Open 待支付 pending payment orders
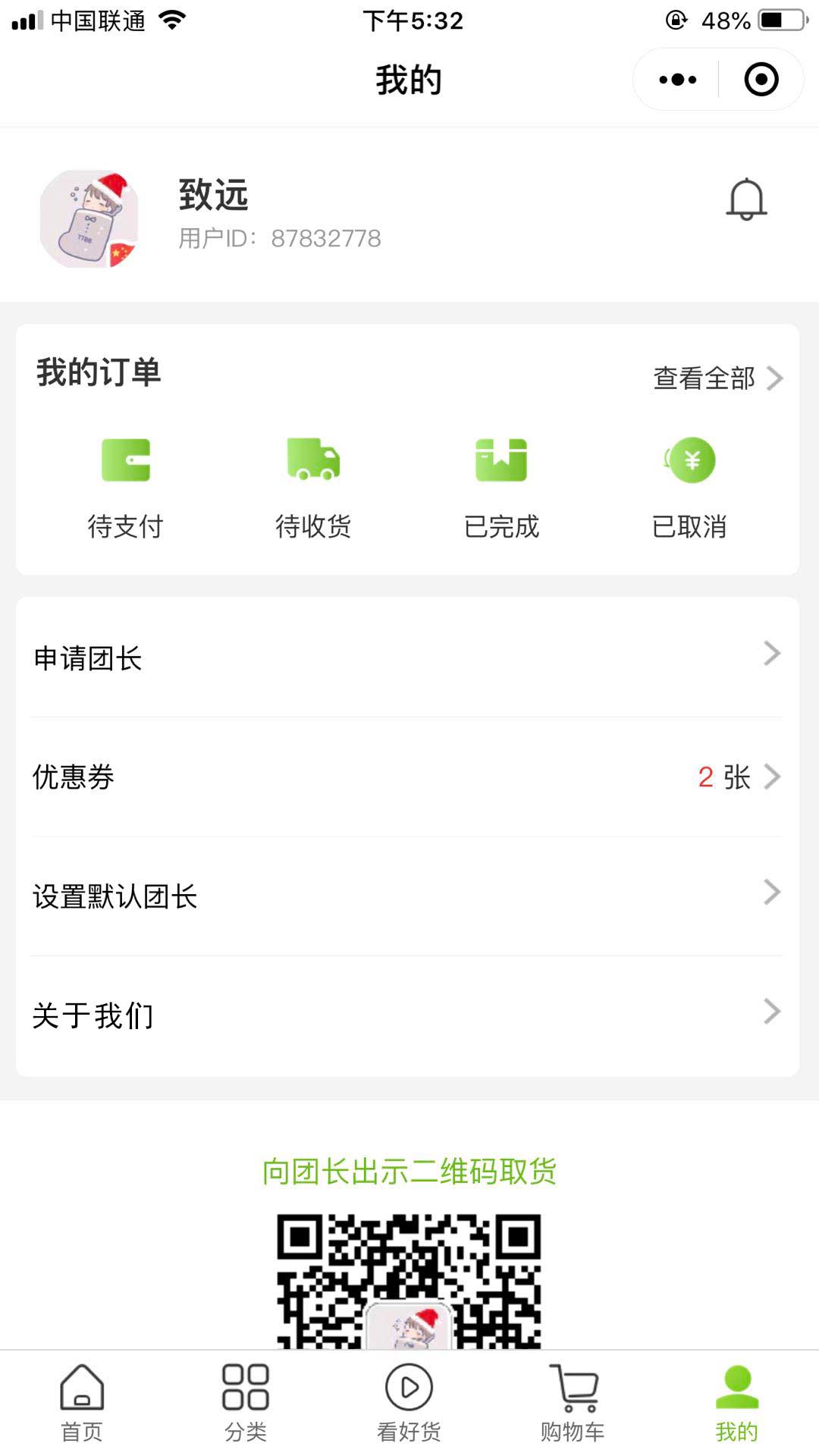 126,487
